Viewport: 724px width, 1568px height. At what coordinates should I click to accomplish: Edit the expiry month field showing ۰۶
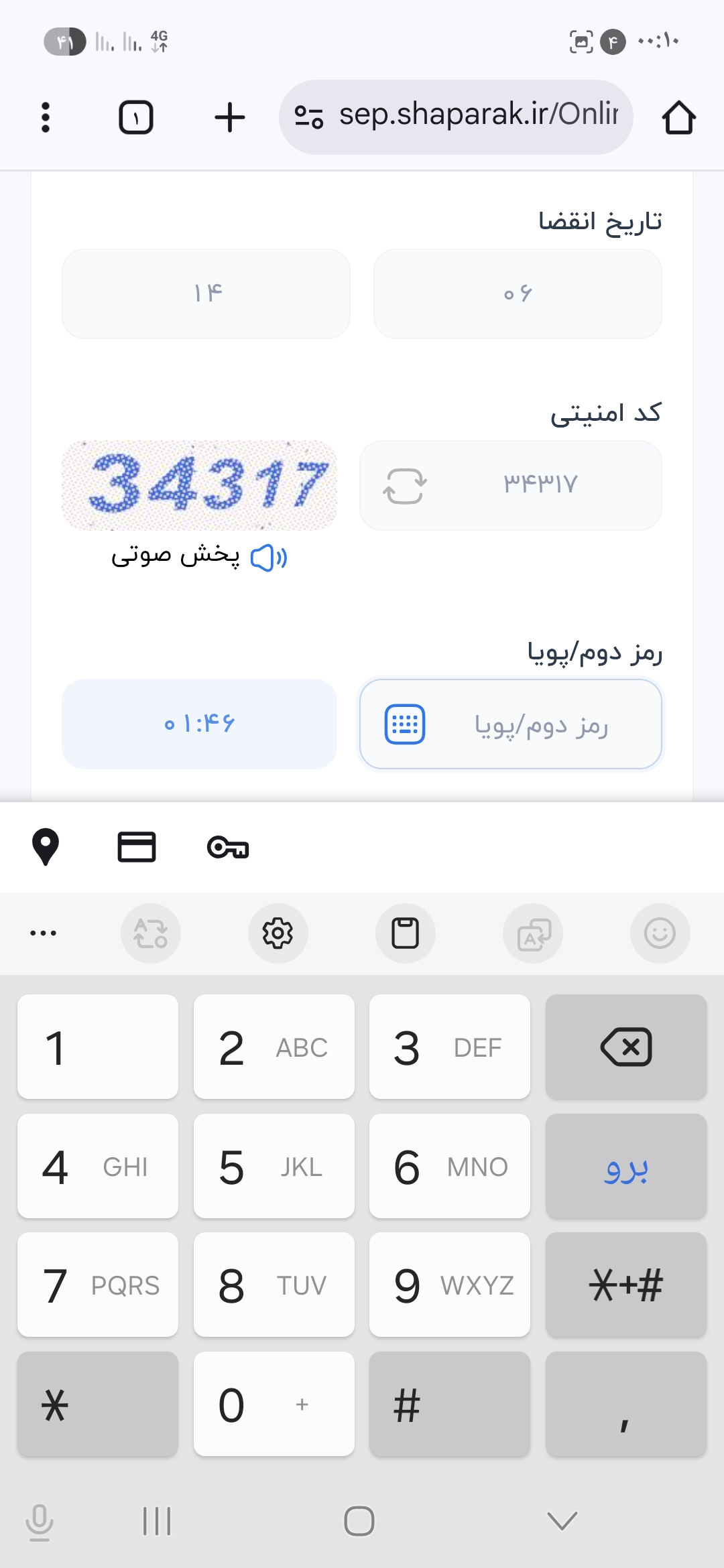[x=518, y=293]
